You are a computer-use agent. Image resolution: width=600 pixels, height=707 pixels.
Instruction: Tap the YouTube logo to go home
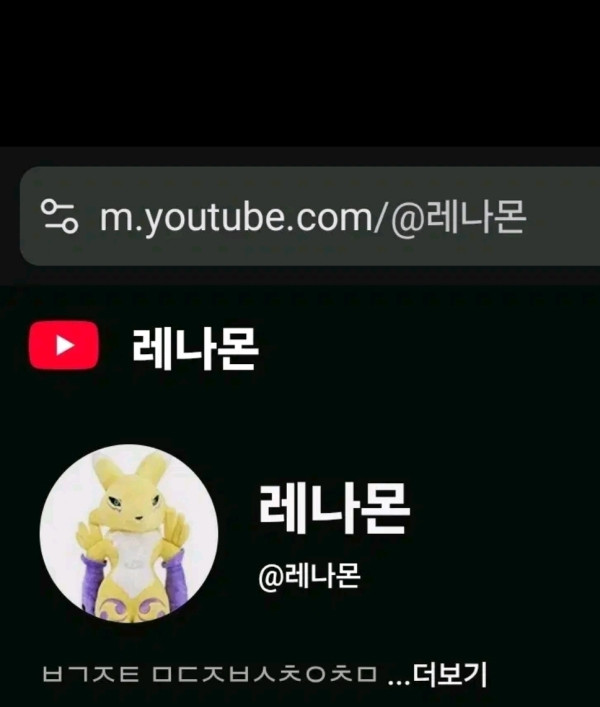(x=64, y=346)
